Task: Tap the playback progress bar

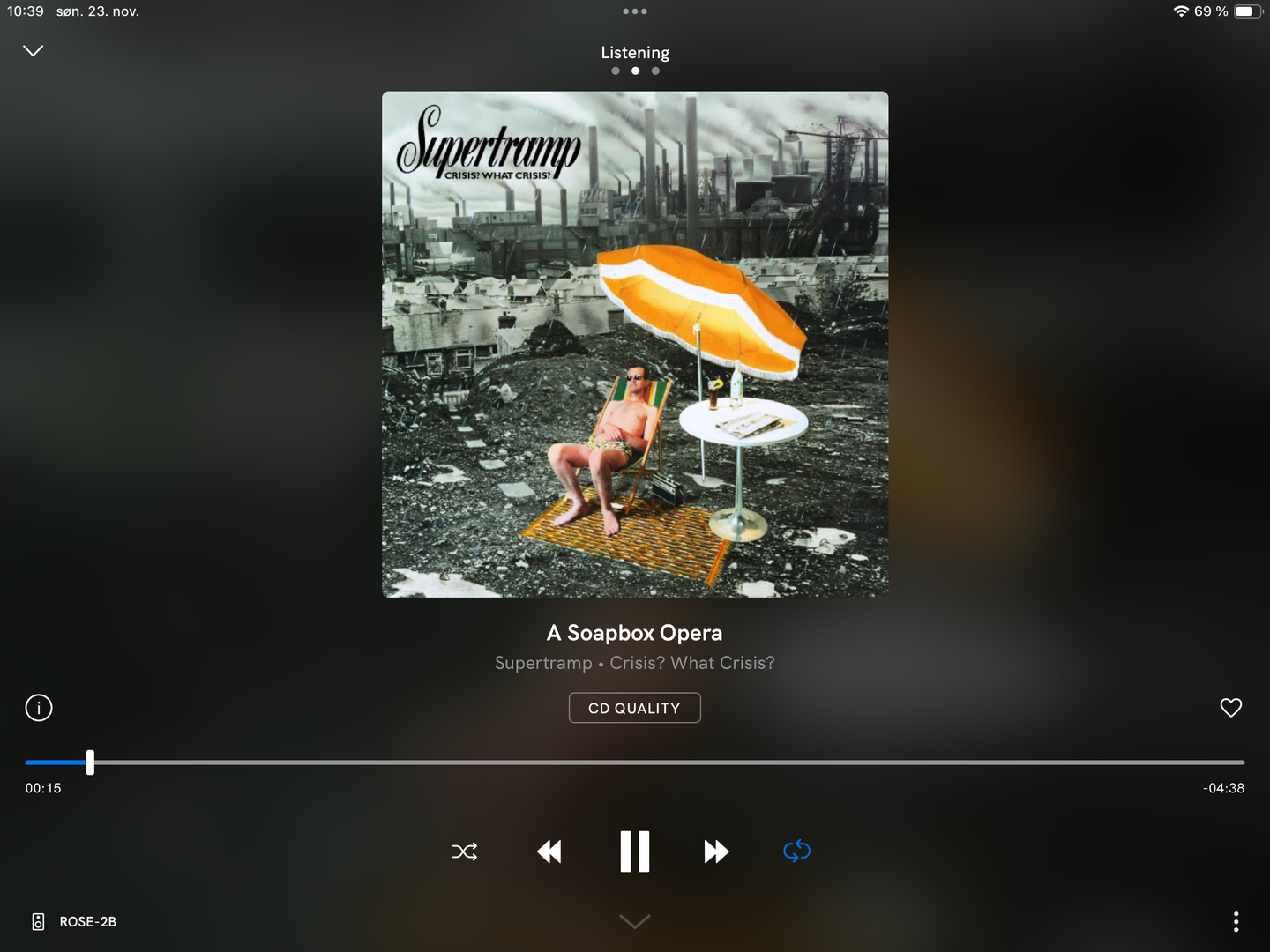Action: coord(635,762)
